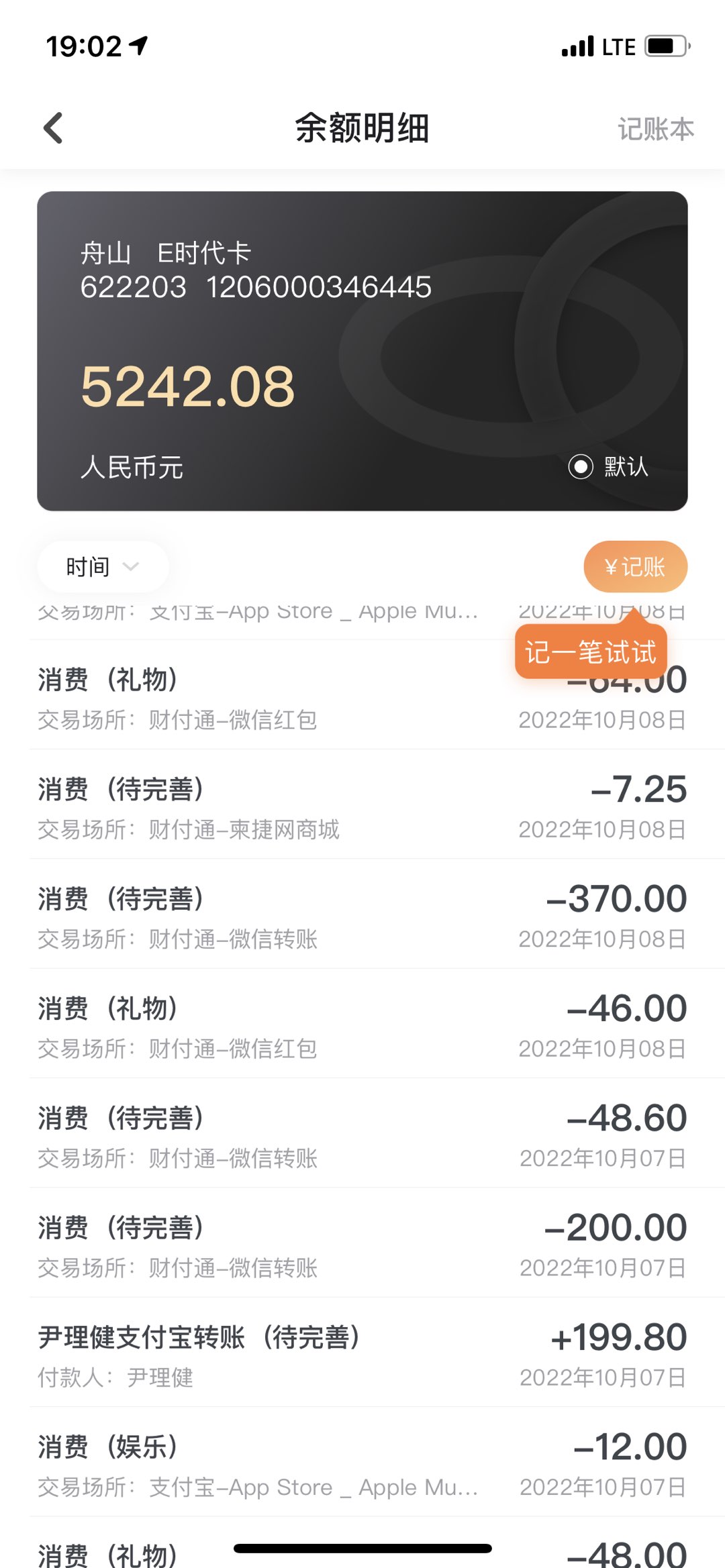Open the 舟山 E时代卡 balance card
Viewport: 725px width, 1568px height.
point(362,351)
